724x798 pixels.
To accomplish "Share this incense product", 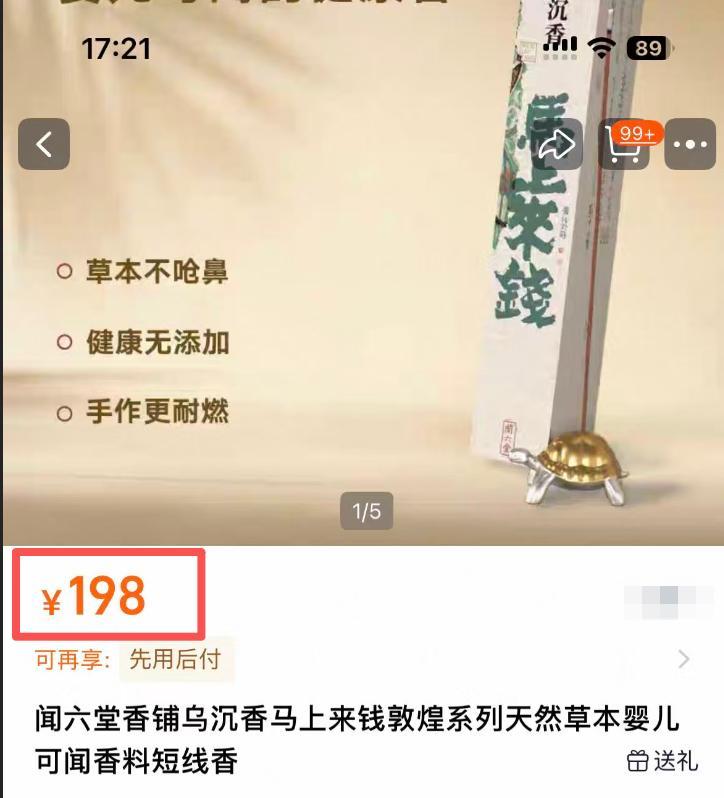I will [x=557, y=145].
